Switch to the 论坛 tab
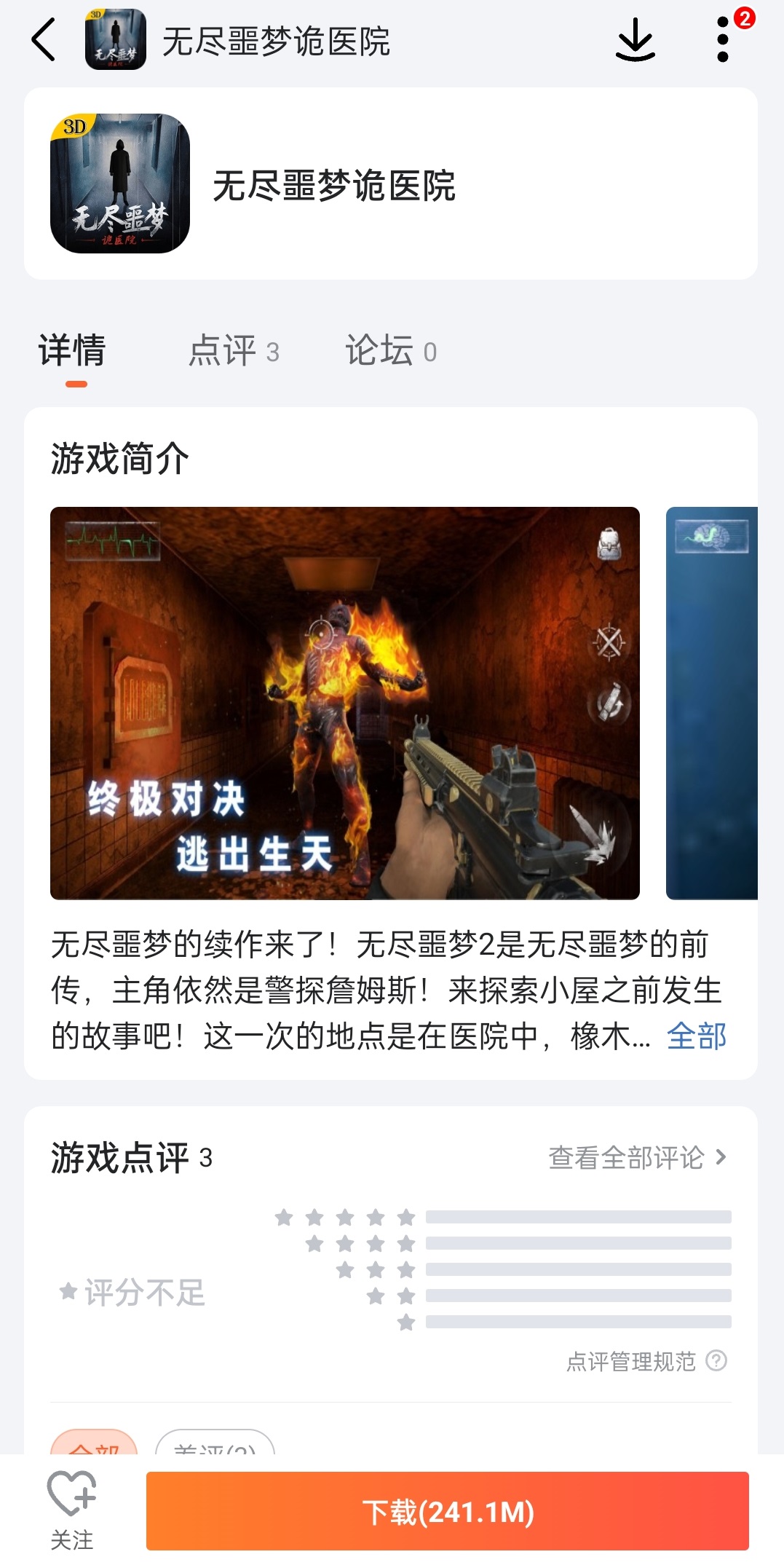784x1565 pixels. [x=390, y=351]
